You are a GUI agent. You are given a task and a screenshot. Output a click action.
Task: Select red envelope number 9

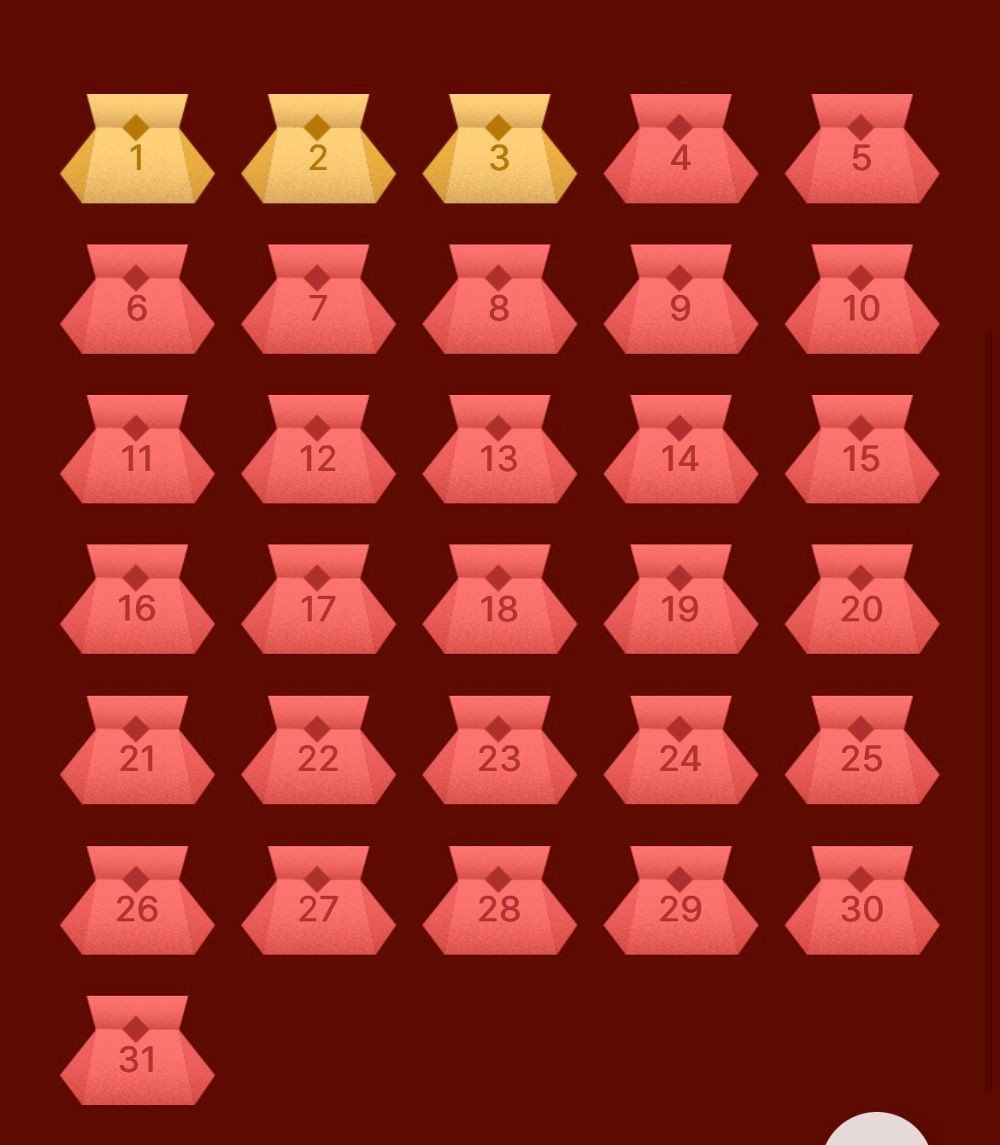click(x=680, y=300)
